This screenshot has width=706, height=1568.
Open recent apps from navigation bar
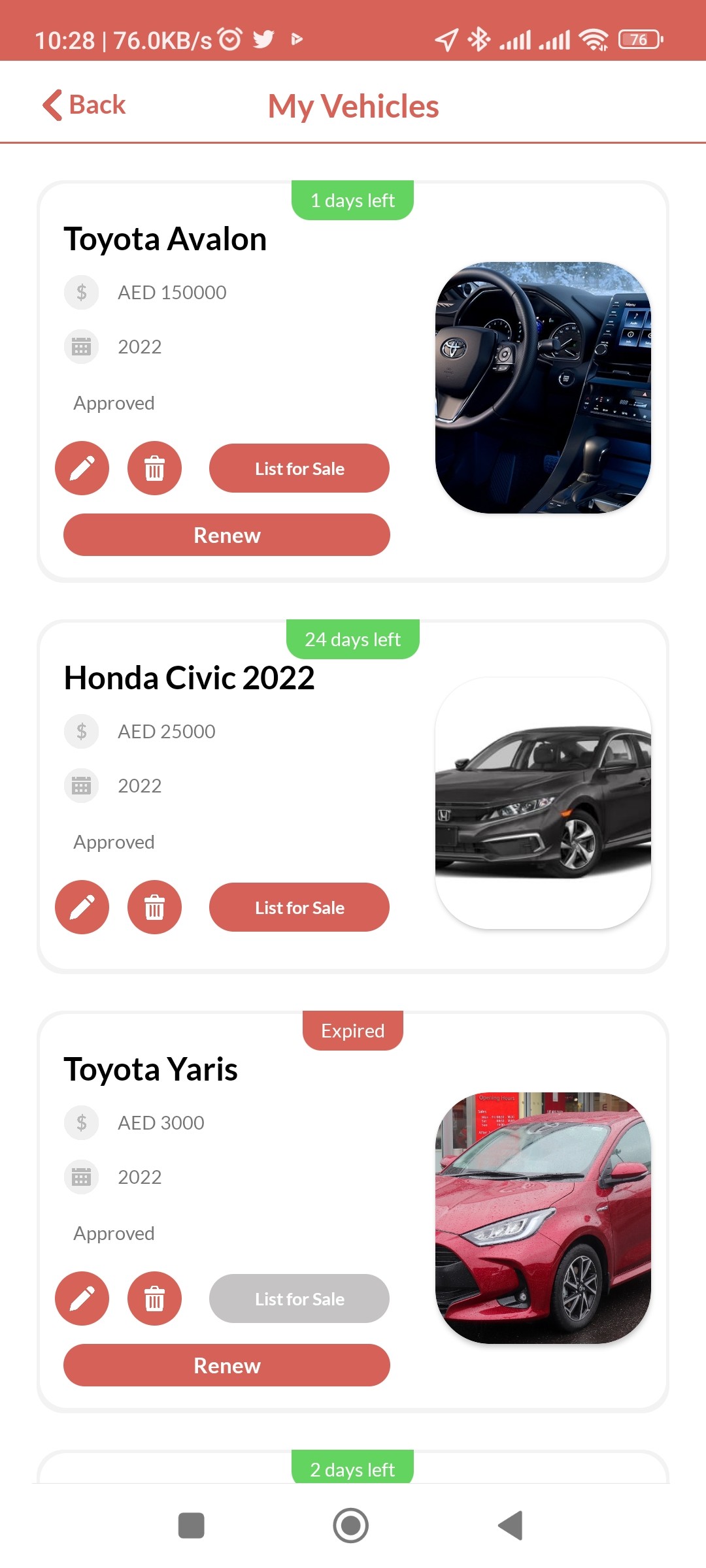192,1526
